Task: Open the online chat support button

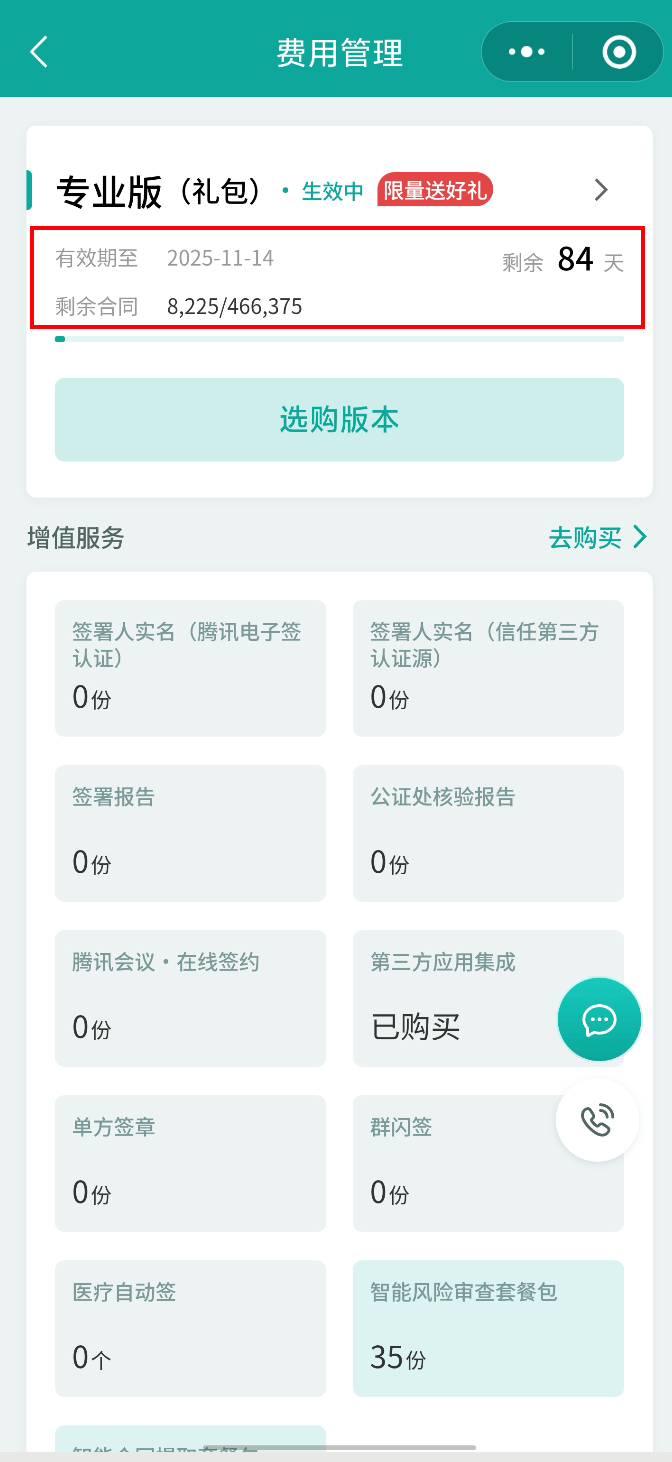Action: pos(599,1020)
